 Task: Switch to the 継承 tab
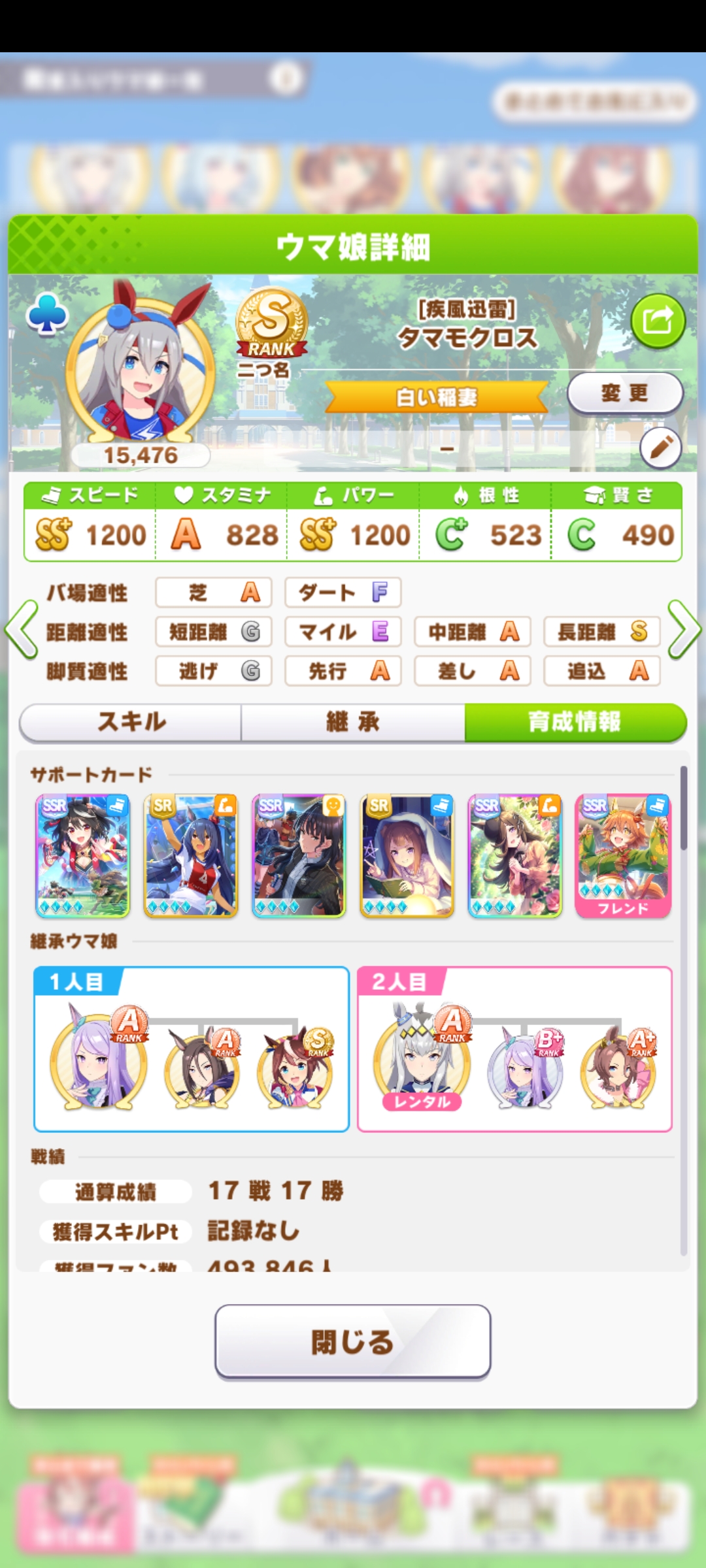click(353, 722)
